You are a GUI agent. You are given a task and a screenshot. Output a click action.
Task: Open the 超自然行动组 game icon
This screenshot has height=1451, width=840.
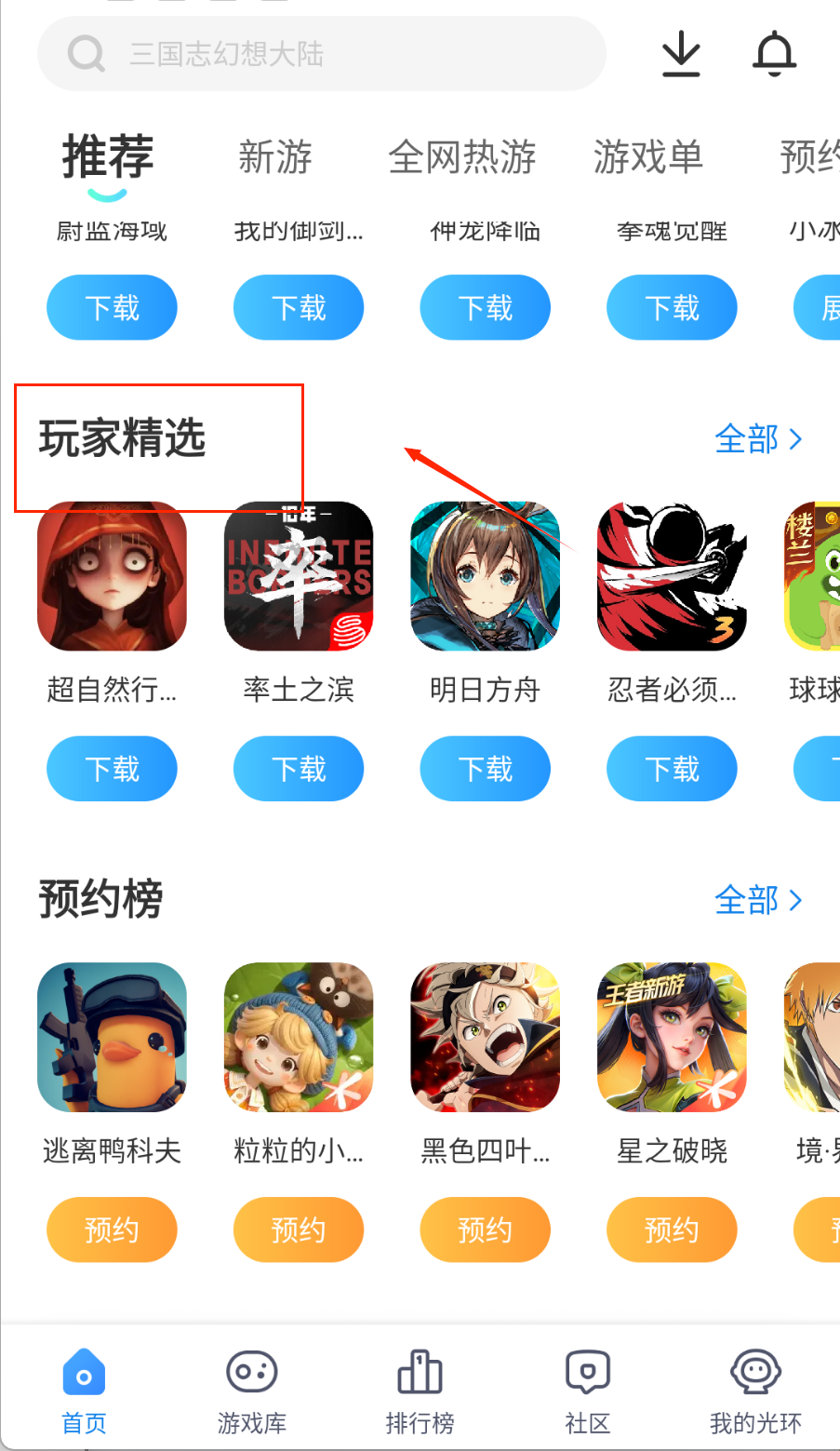pyautogui.click(x=112, y=576)
